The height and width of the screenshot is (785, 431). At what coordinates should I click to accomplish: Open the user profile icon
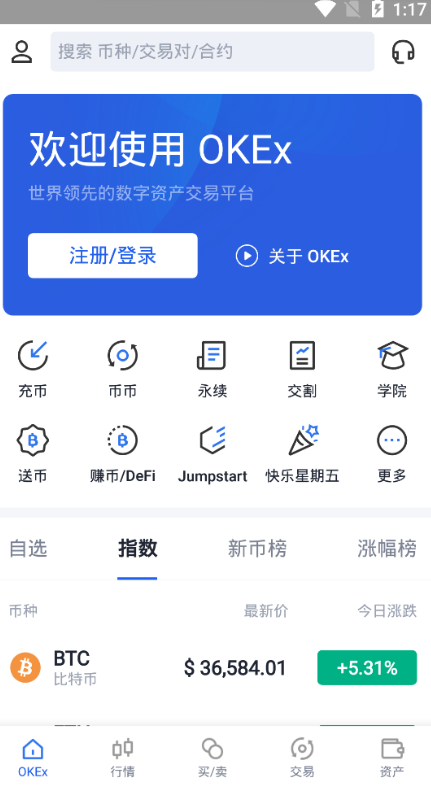point(22,52)
